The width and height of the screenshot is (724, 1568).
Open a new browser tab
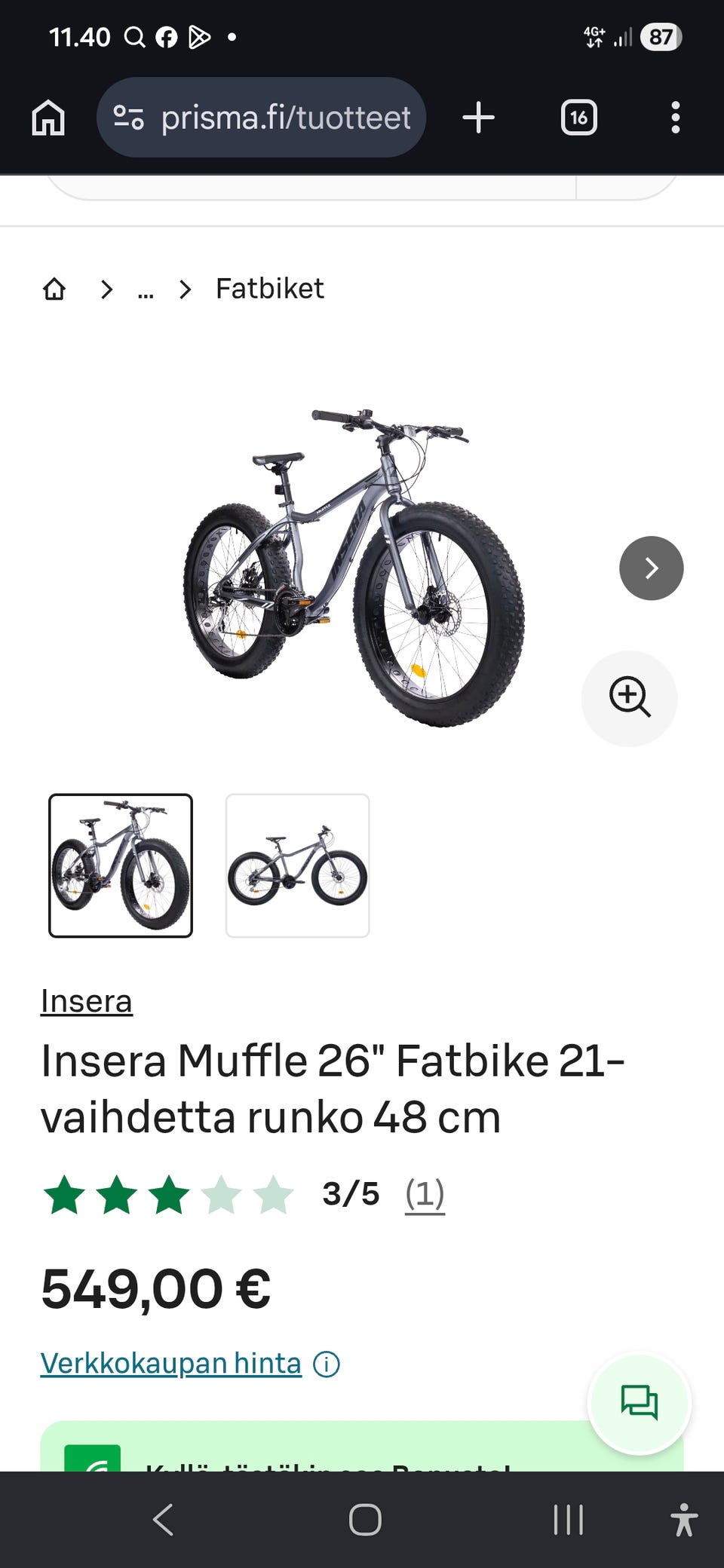pos(478,118)
